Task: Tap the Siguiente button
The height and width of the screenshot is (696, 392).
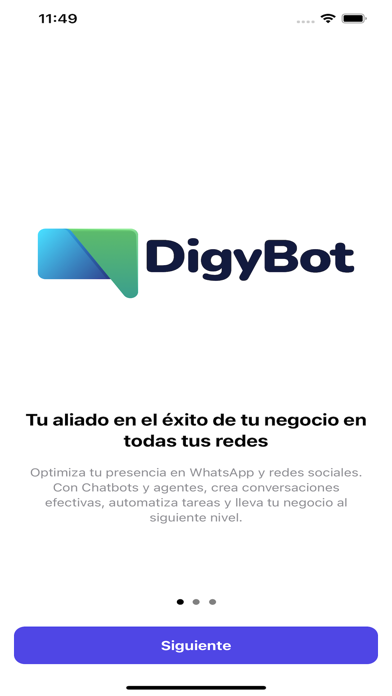Action: click(x=196, y=645)
